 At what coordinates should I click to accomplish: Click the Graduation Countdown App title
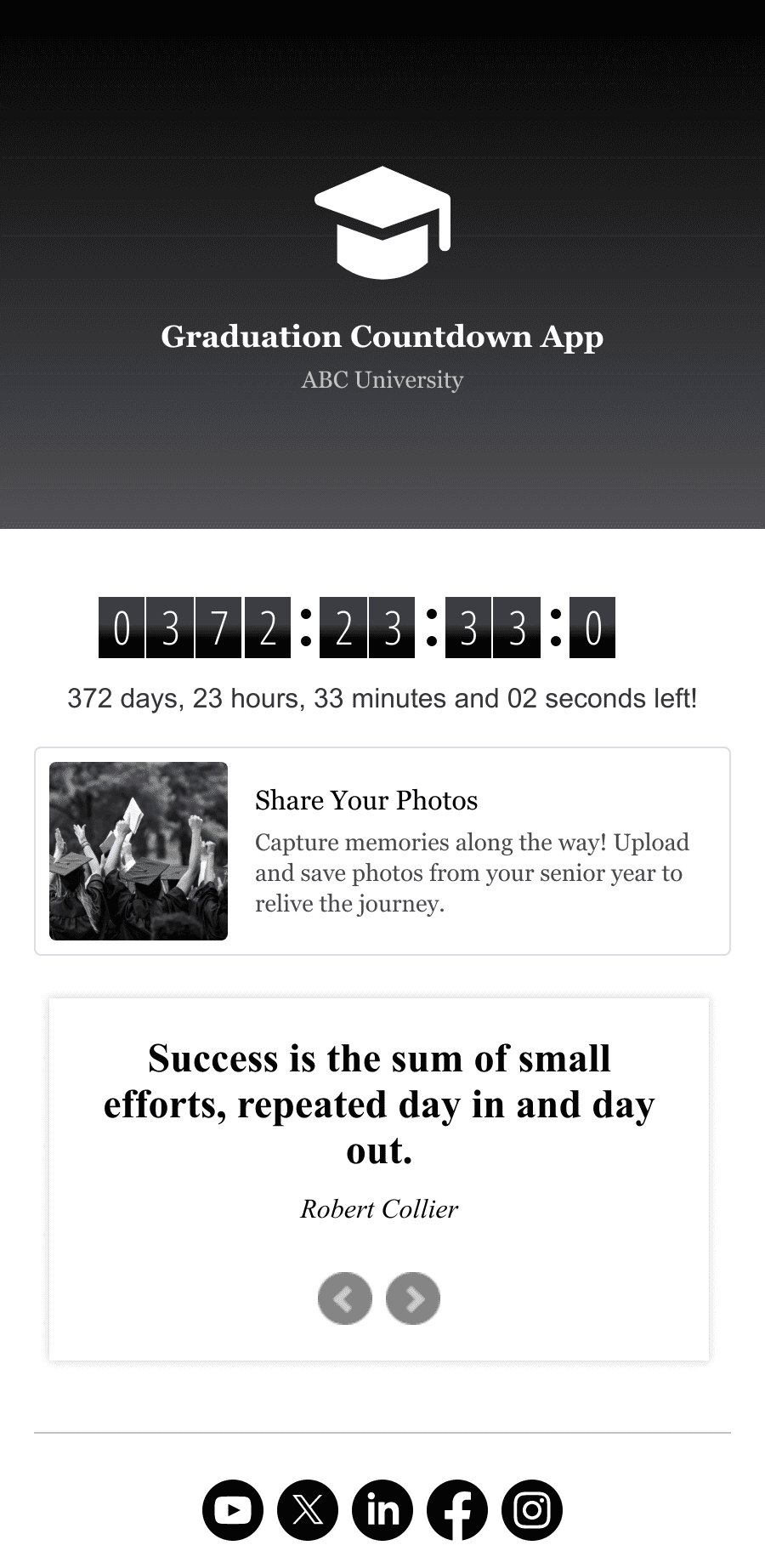[x=382, y=337]
